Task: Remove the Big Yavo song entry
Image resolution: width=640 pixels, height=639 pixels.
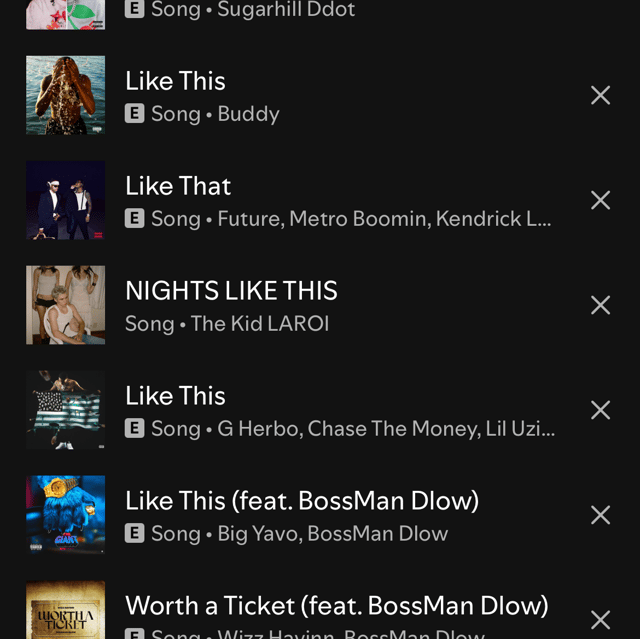Action: coord(600,516)
